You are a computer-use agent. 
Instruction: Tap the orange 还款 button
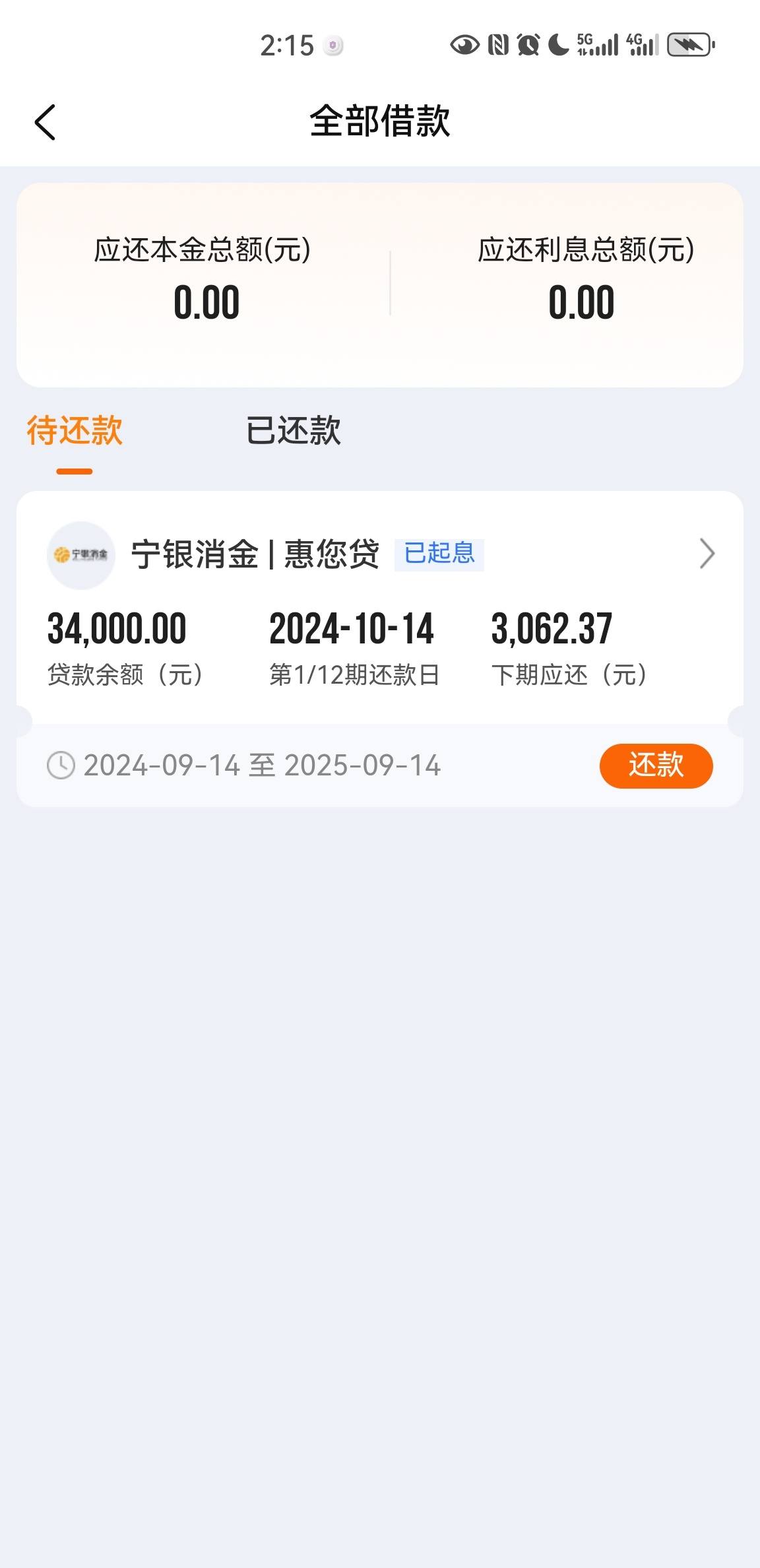tap(656, 766)
